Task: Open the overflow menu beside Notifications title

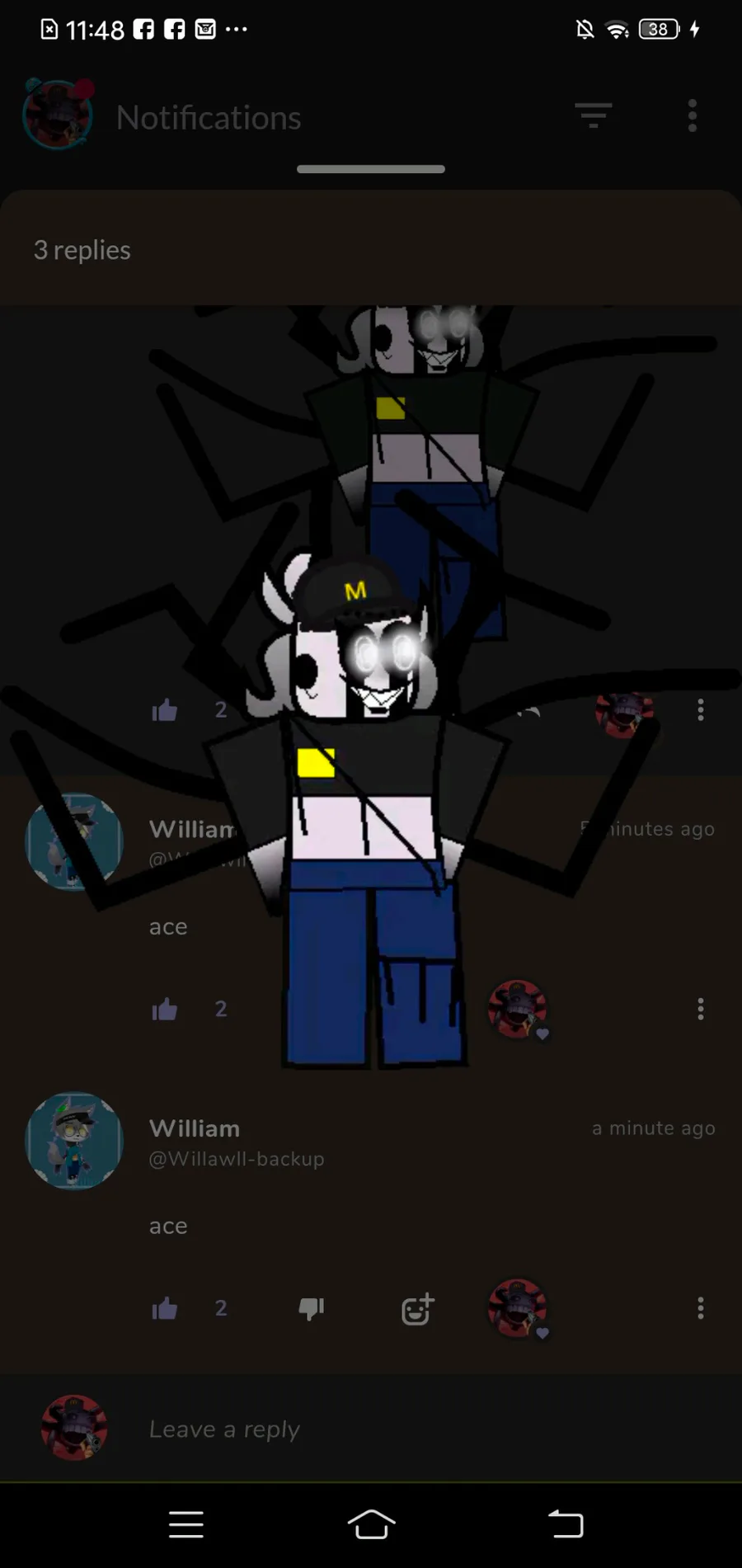Action: (693, 115)
